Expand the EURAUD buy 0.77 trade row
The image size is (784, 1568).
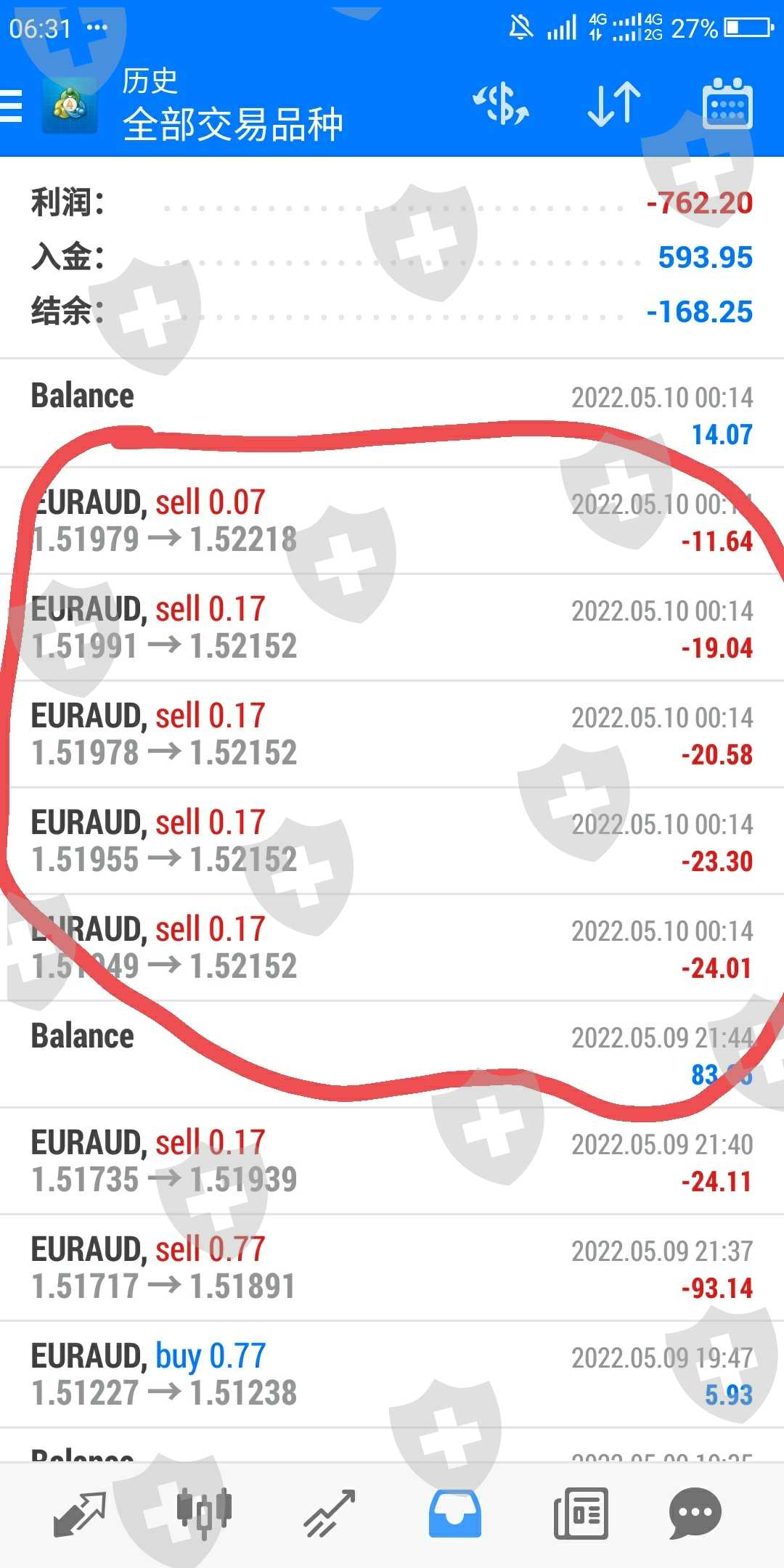(x=392, y=1374)
